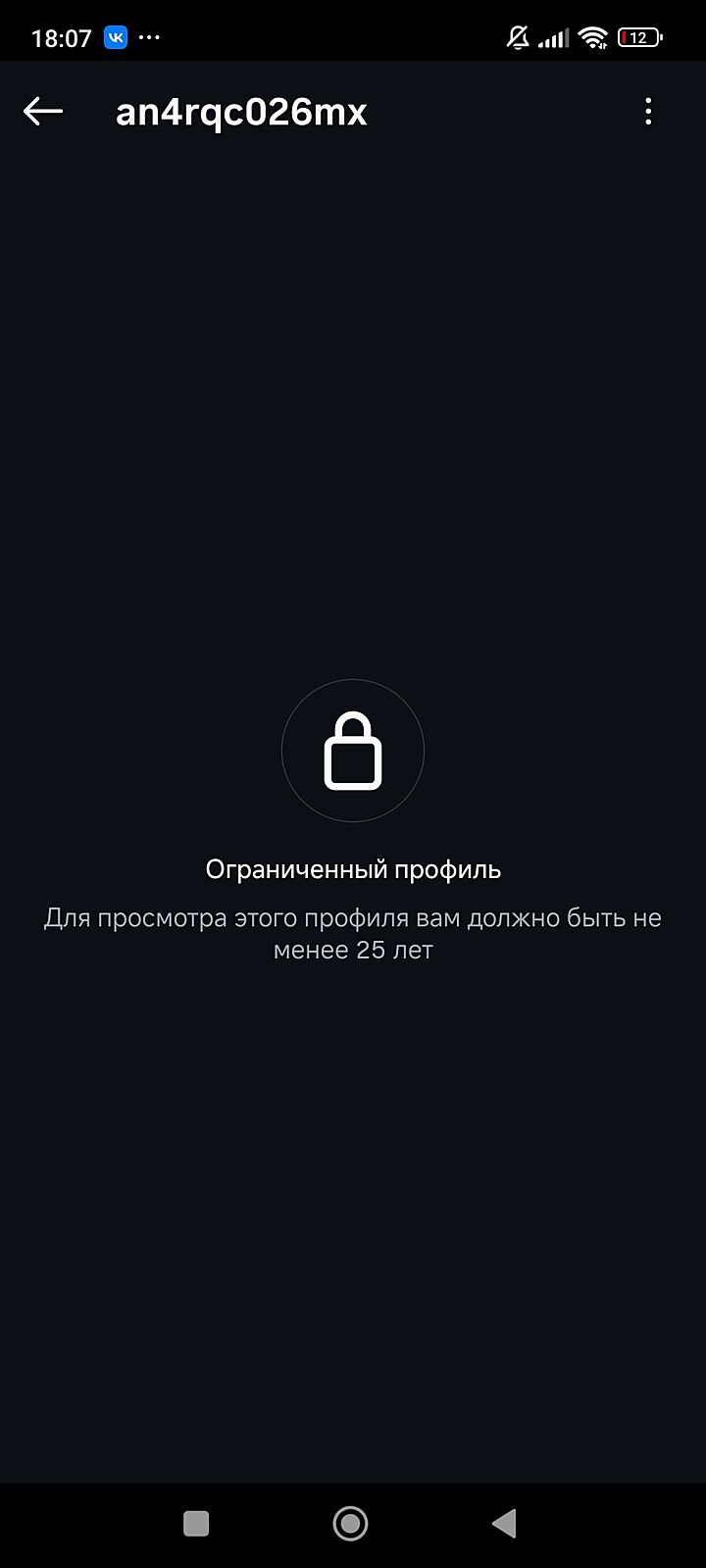
Task: Open the three-dot overflow menu
Action: point(648,112)
